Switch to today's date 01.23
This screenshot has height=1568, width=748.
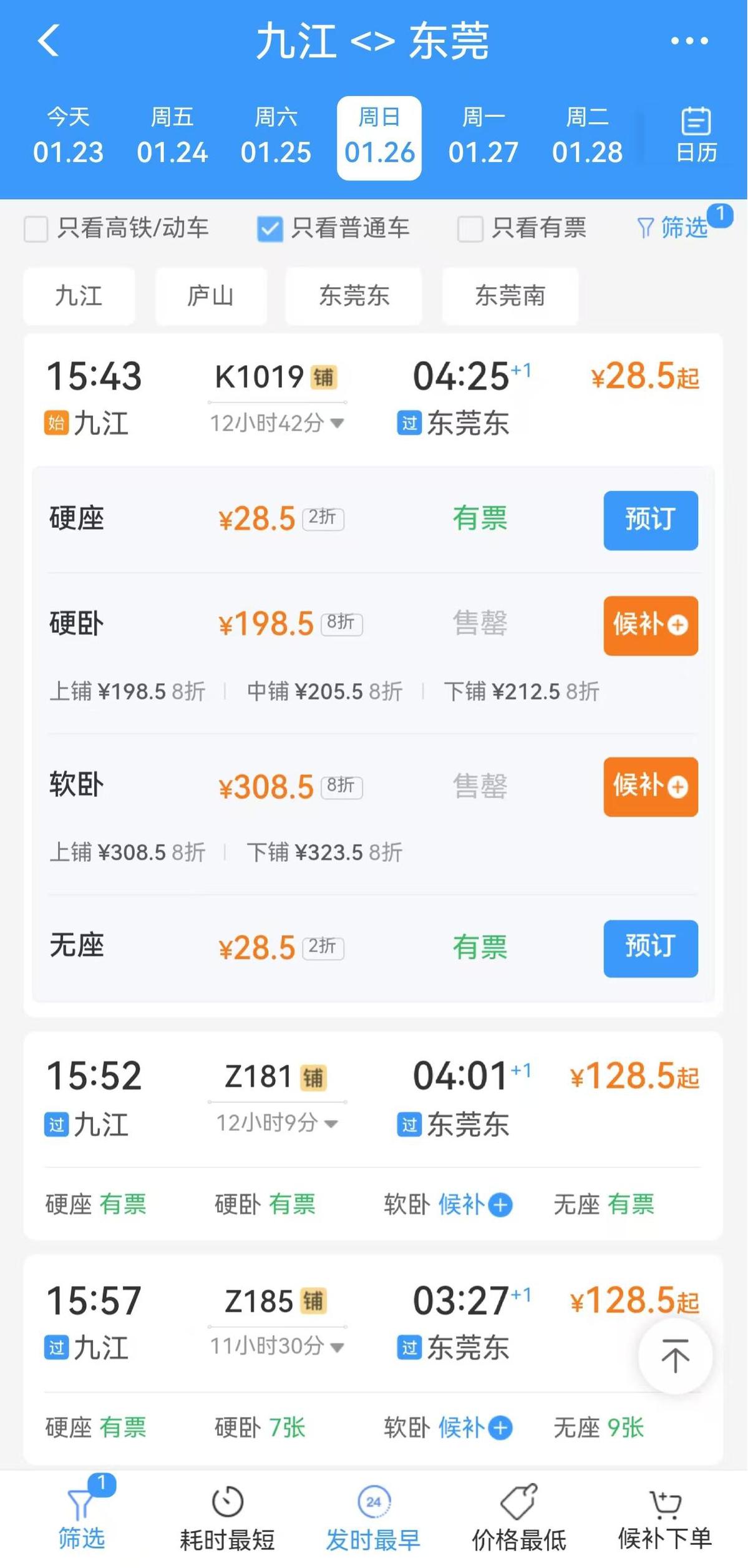69,136
